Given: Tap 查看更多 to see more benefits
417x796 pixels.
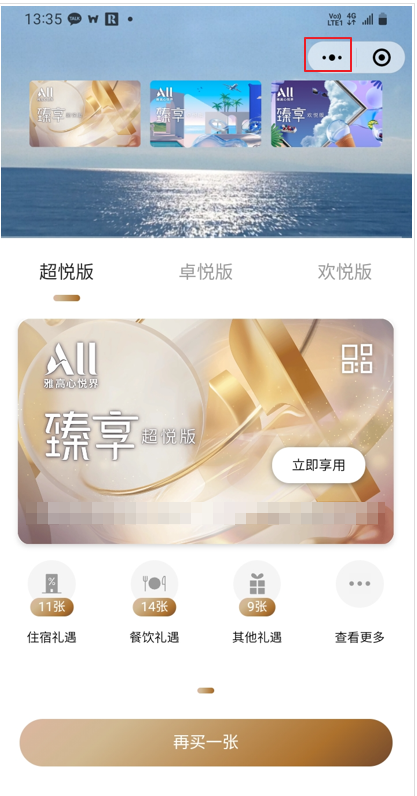Looking at the screenshot, I should 360,602.
